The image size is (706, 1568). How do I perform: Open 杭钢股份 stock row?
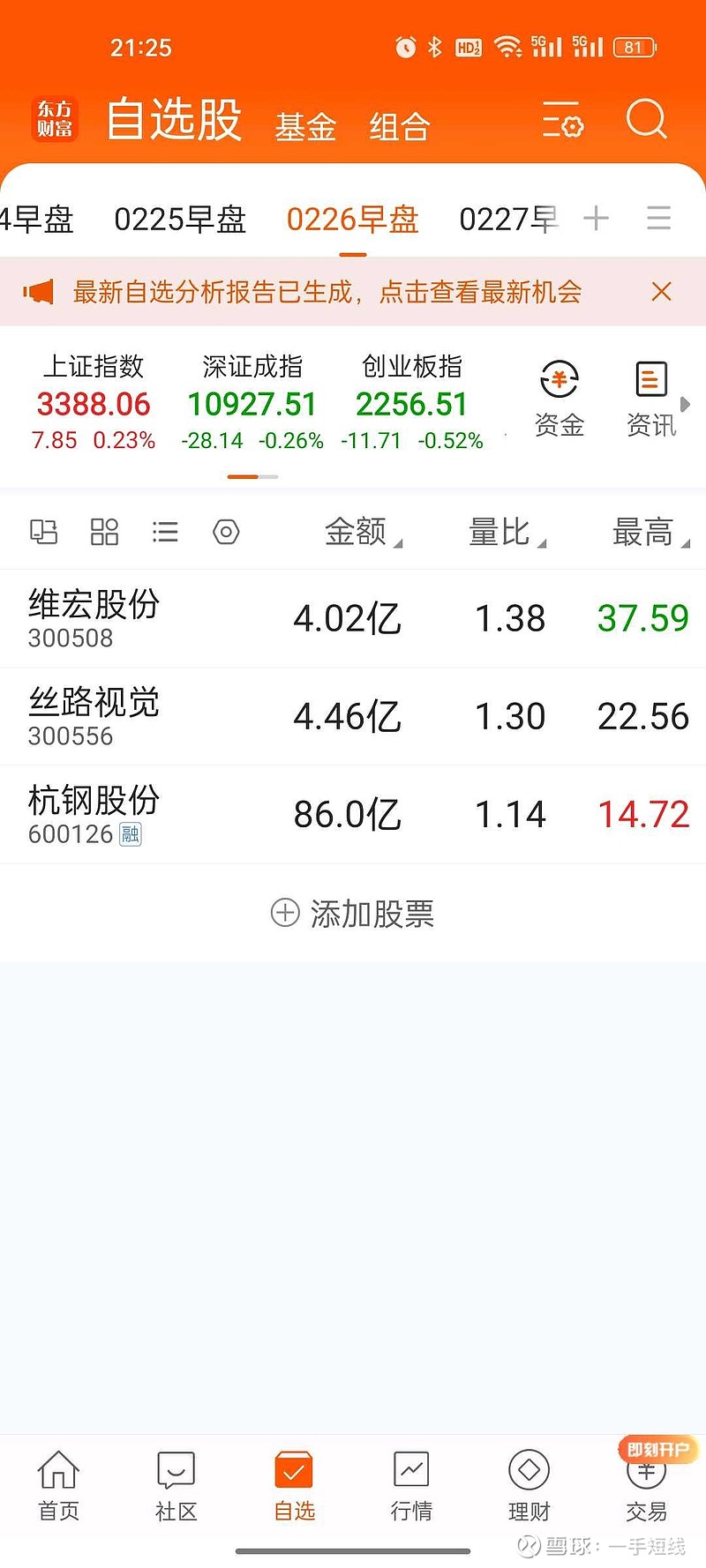pos(353,814)
